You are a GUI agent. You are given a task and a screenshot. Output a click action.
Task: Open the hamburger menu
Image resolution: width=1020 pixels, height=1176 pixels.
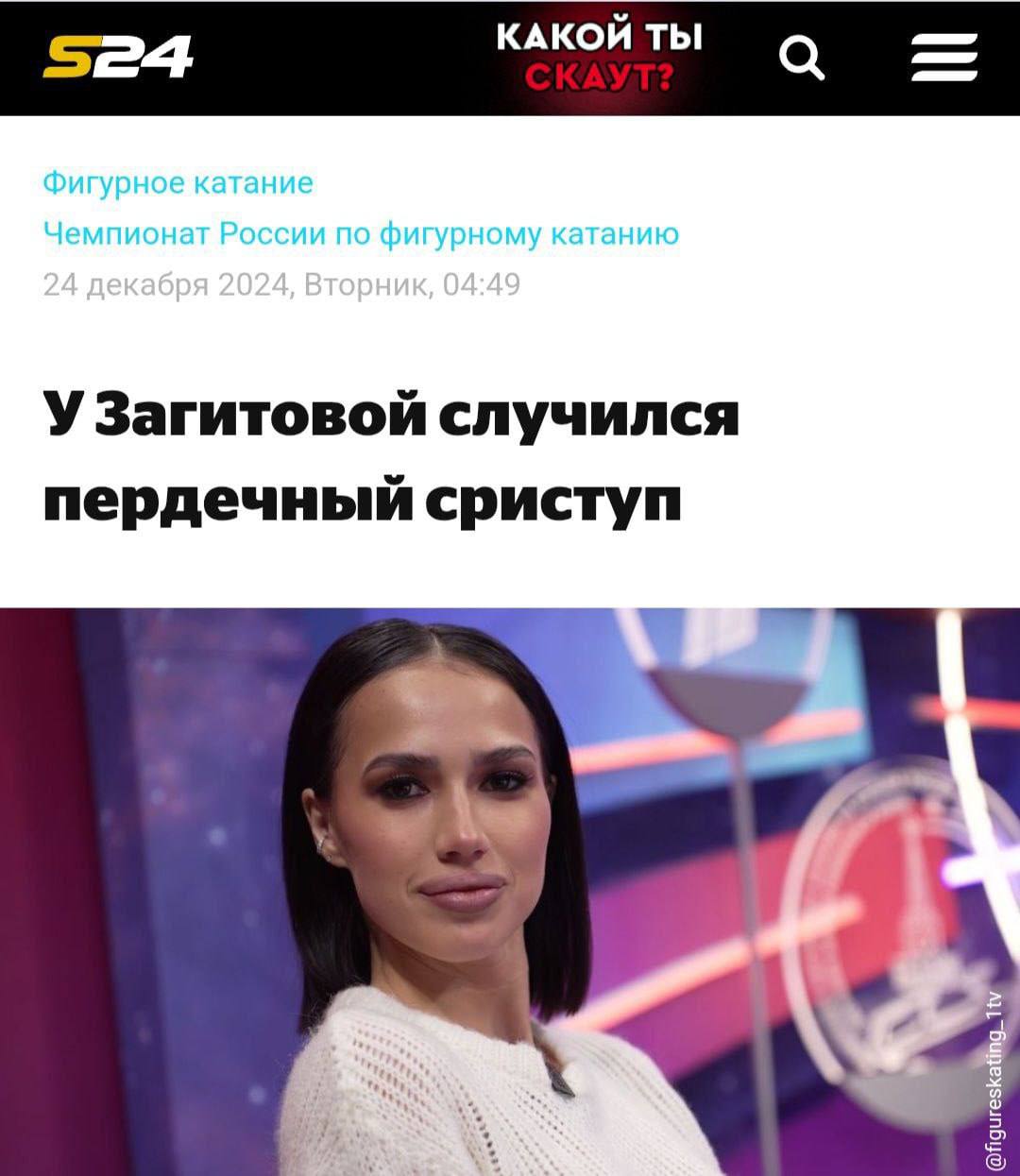943,59
